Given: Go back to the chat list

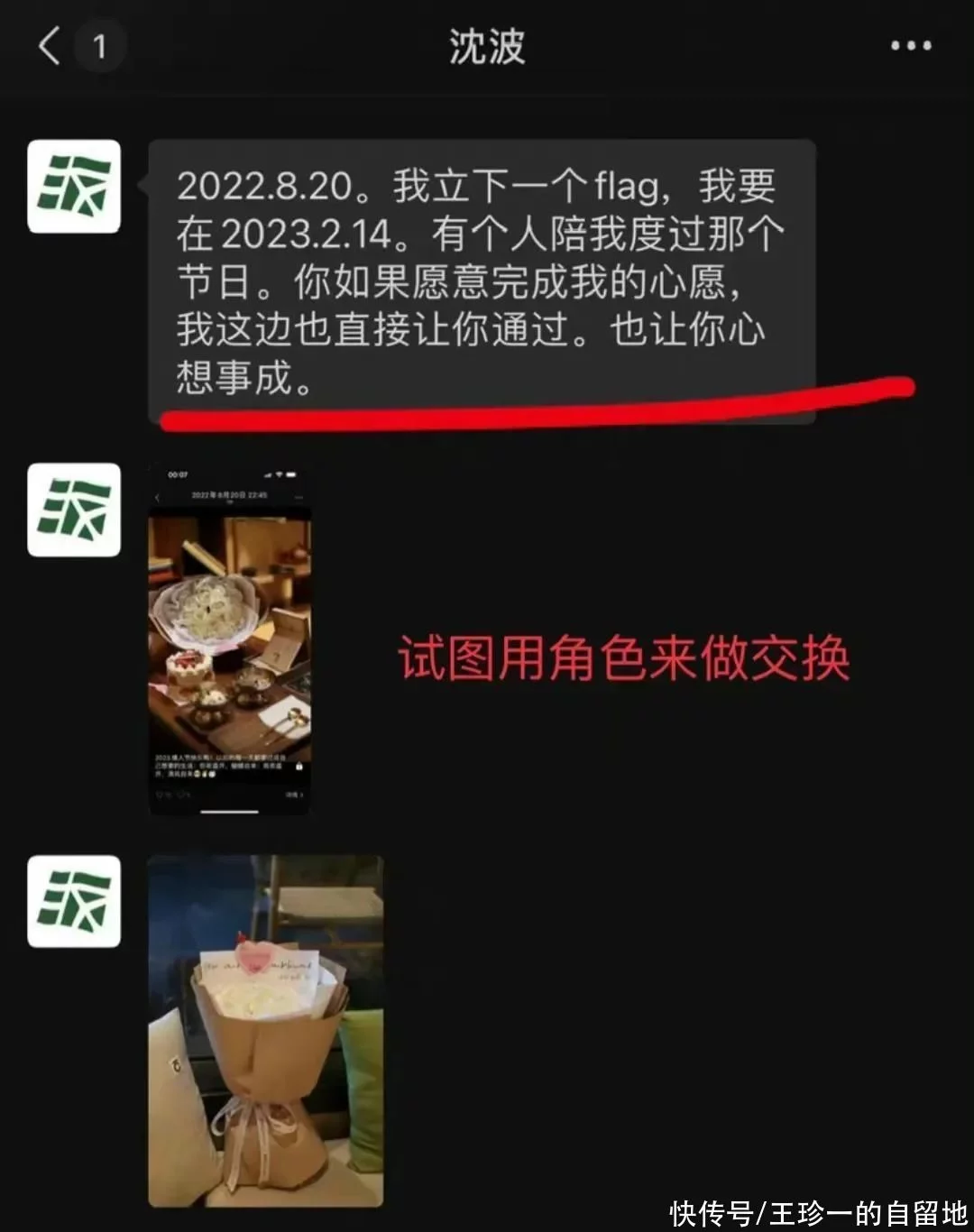Looking at the screenshot, I should tap(51, 45).
